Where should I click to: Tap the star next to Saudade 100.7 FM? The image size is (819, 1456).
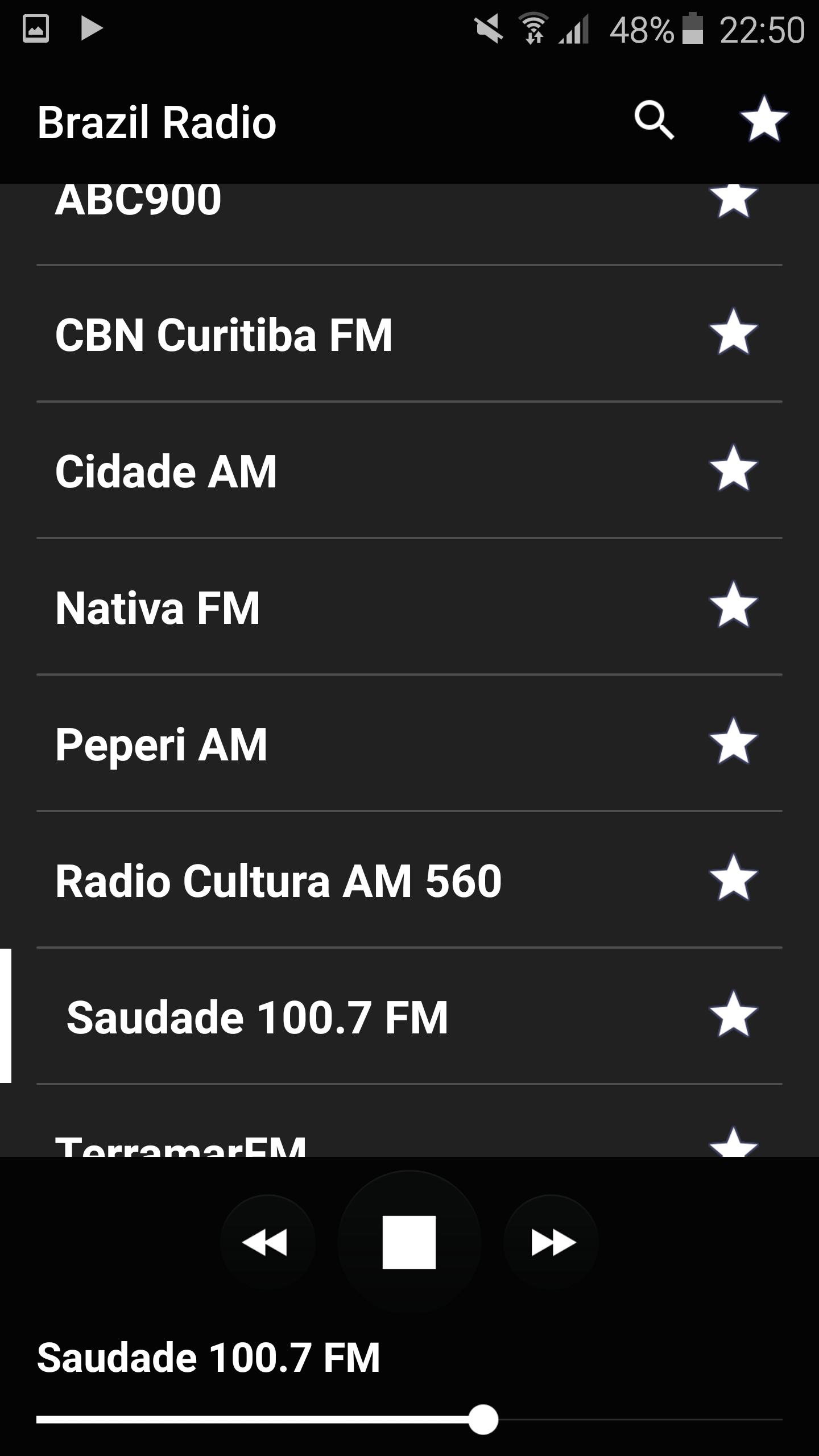pos(734,1015)
